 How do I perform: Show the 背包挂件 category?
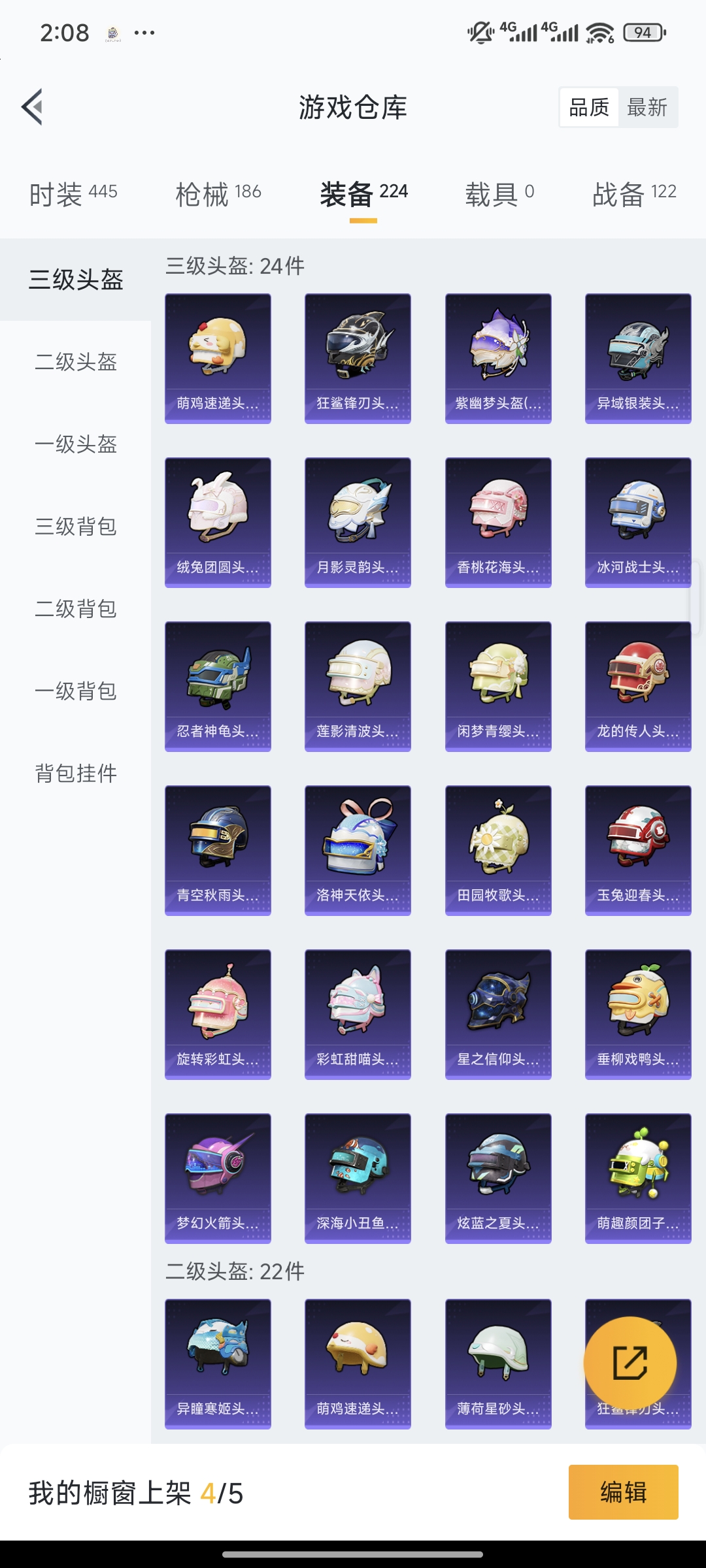(x=76, y=774)
